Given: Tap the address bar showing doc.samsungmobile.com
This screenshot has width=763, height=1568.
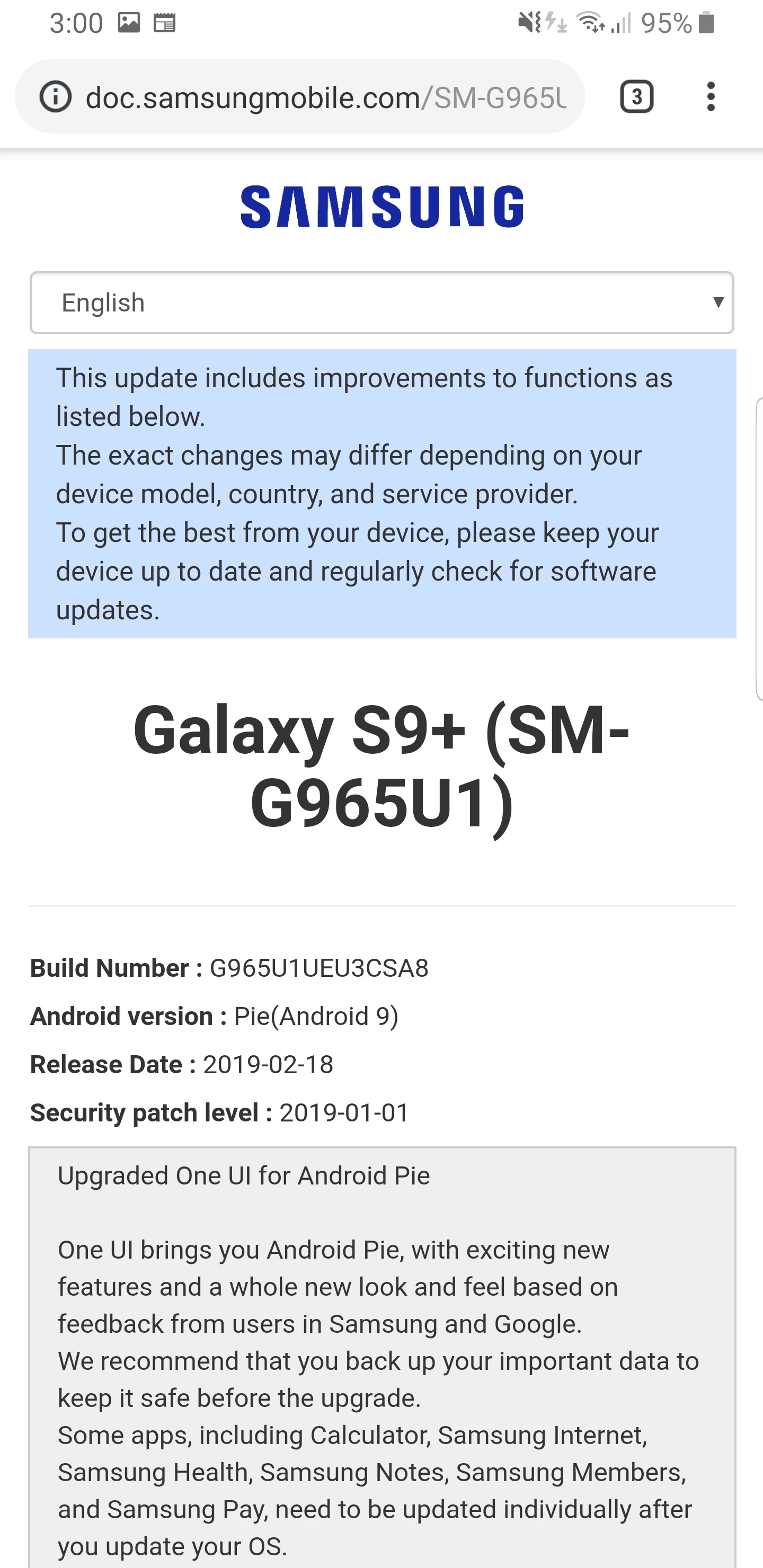Looking at the screenshot, I should point(326,97).
